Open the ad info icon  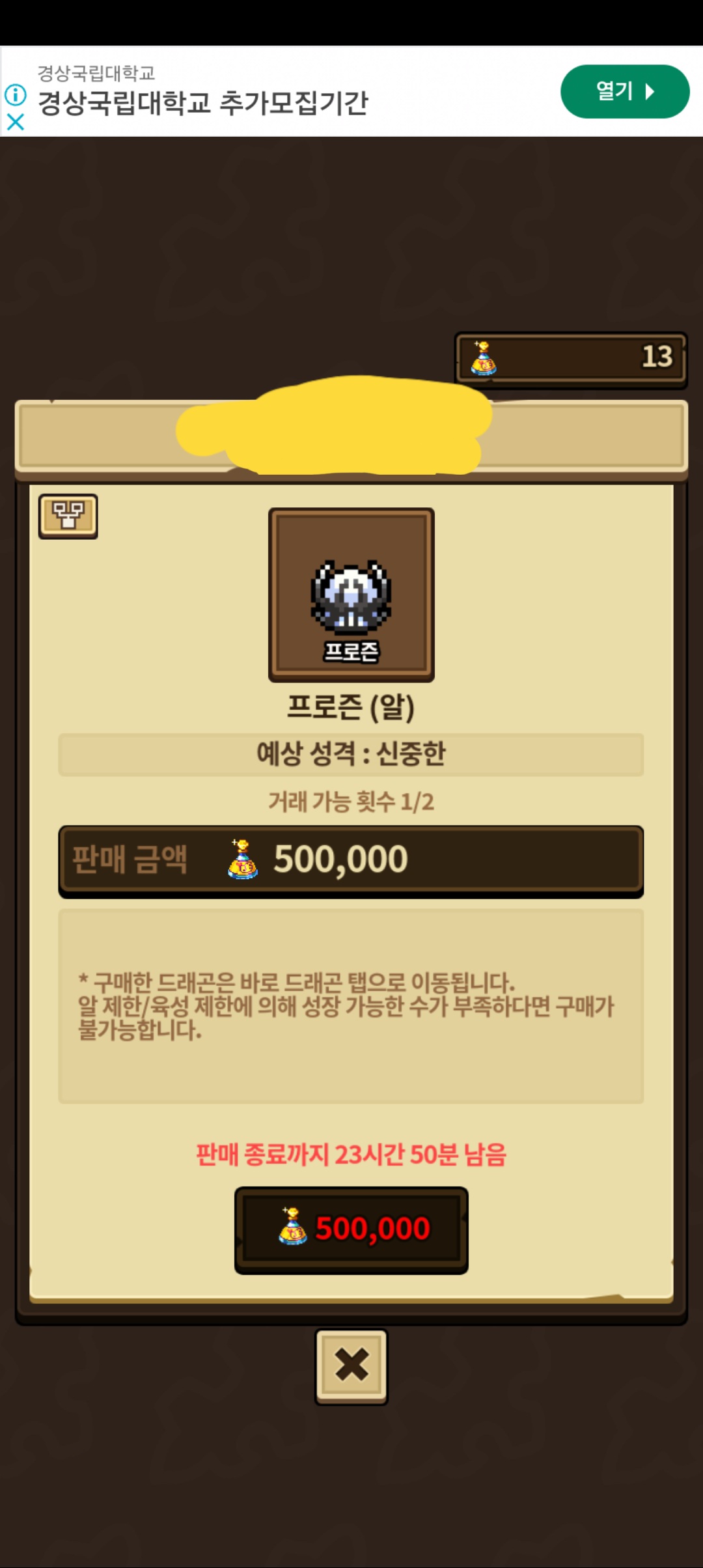pos(16,95)
